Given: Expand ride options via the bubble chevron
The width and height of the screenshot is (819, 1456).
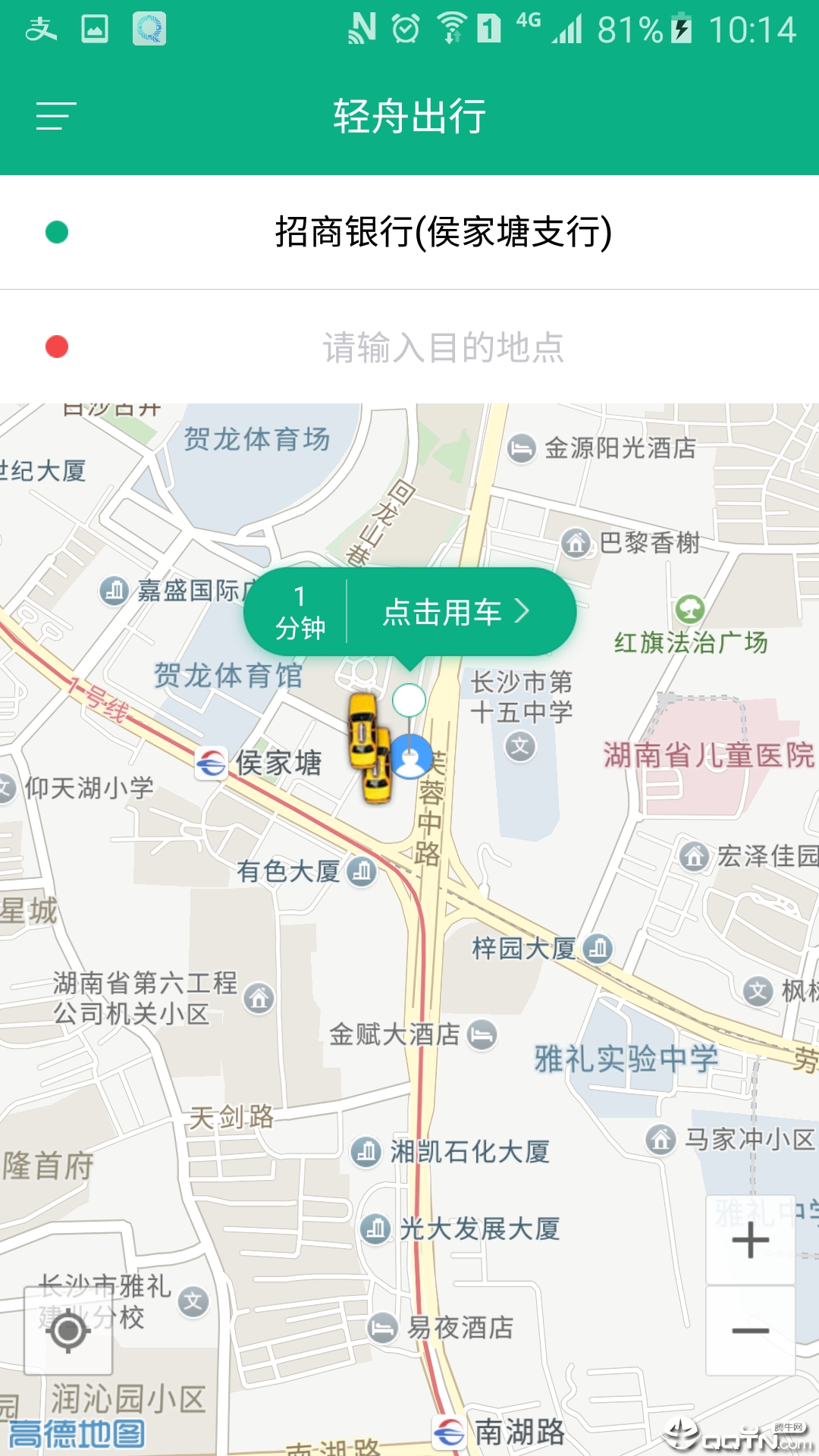Looking at the screenshot, I should point(523,613).
